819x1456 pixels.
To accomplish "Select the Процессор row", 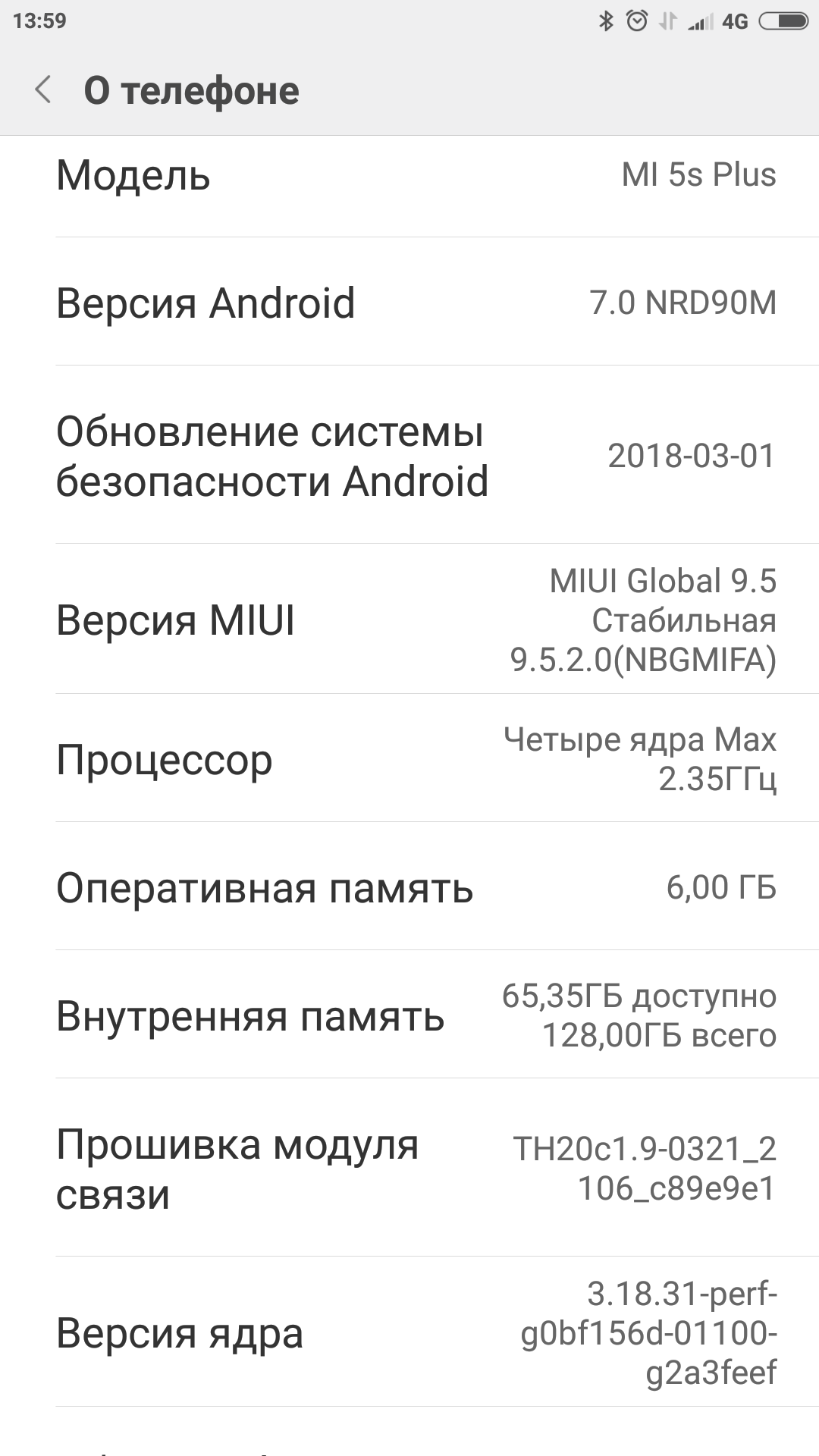I will 409,759.
